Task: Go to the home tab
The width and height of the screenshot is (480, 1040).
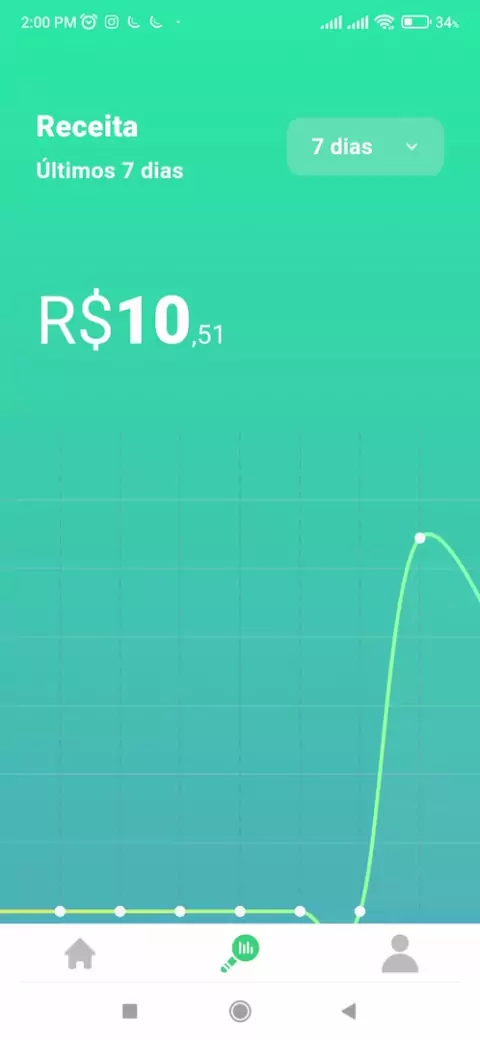Action: click(x=80, y=954)
